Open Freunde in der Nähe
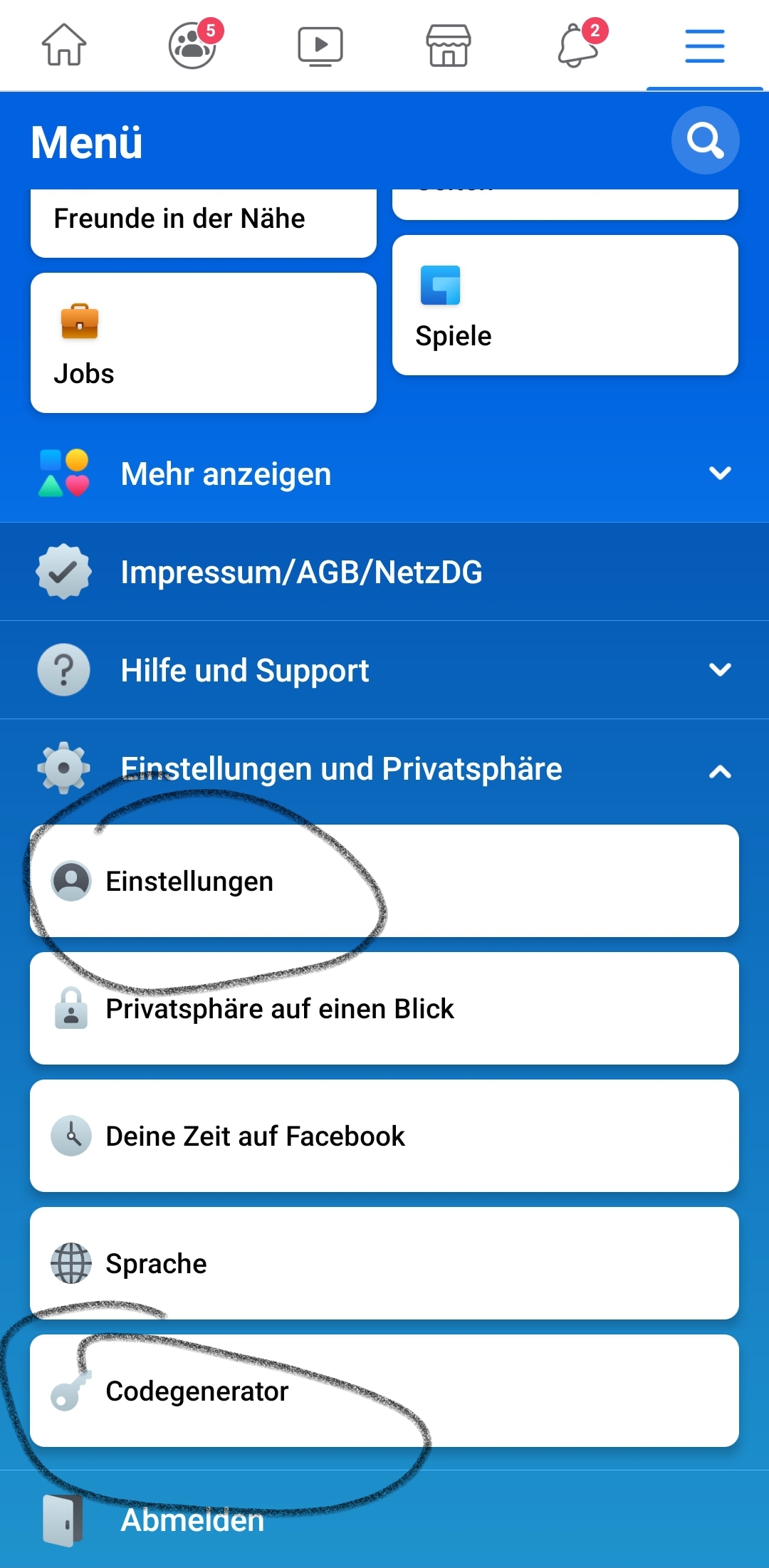769x1568 pixels. 203,219
